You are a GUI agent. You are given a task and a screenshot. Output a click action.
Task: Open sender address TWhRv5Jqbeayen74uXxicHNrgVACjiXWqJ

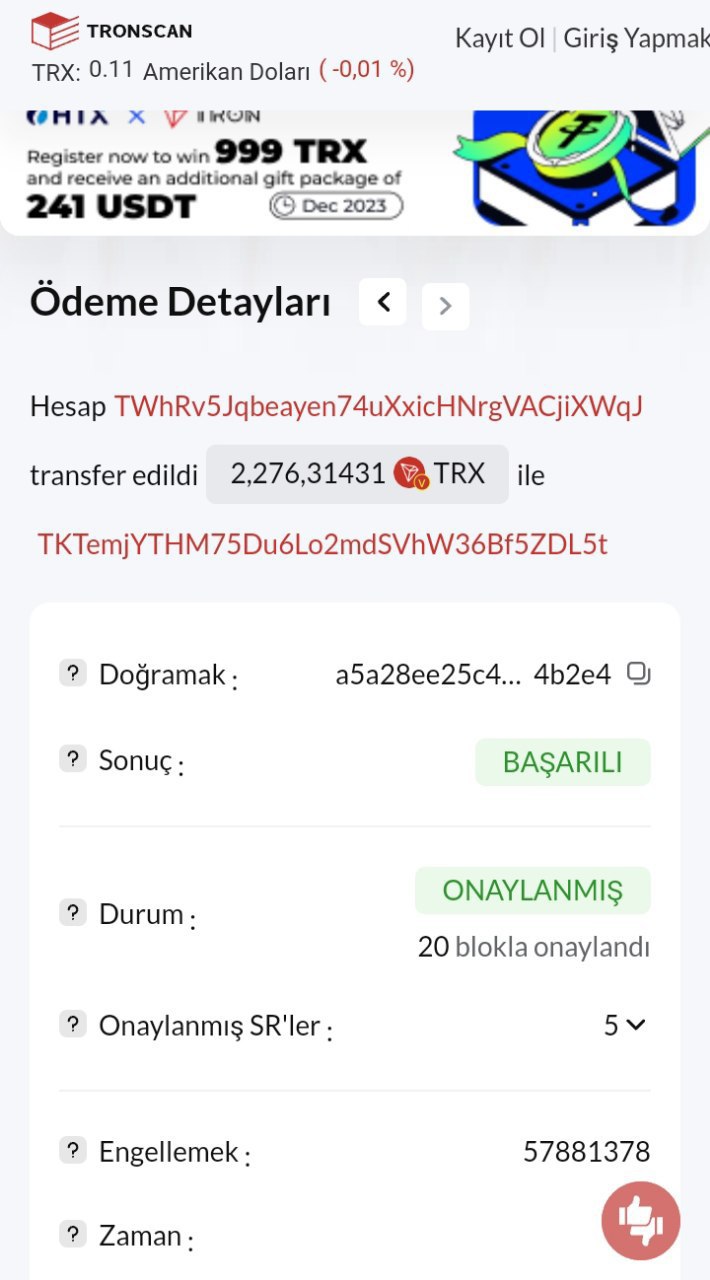(378, 407)
